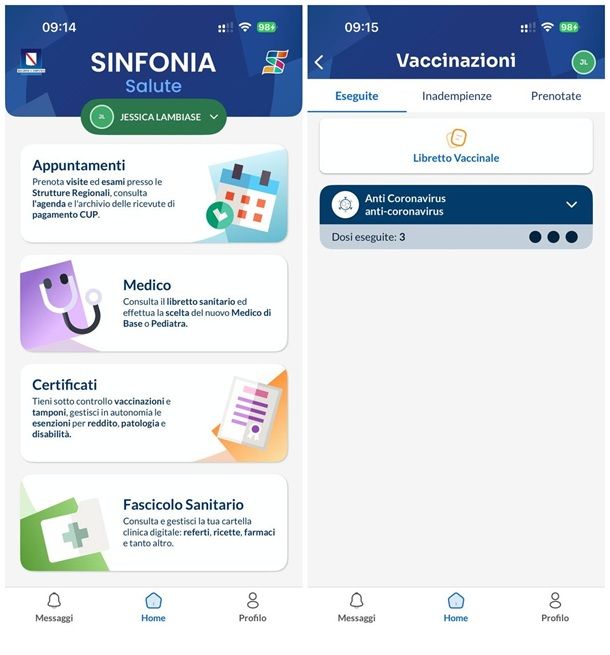Open the JL avatar beside the Vaccinazioni title

(582, 62)
